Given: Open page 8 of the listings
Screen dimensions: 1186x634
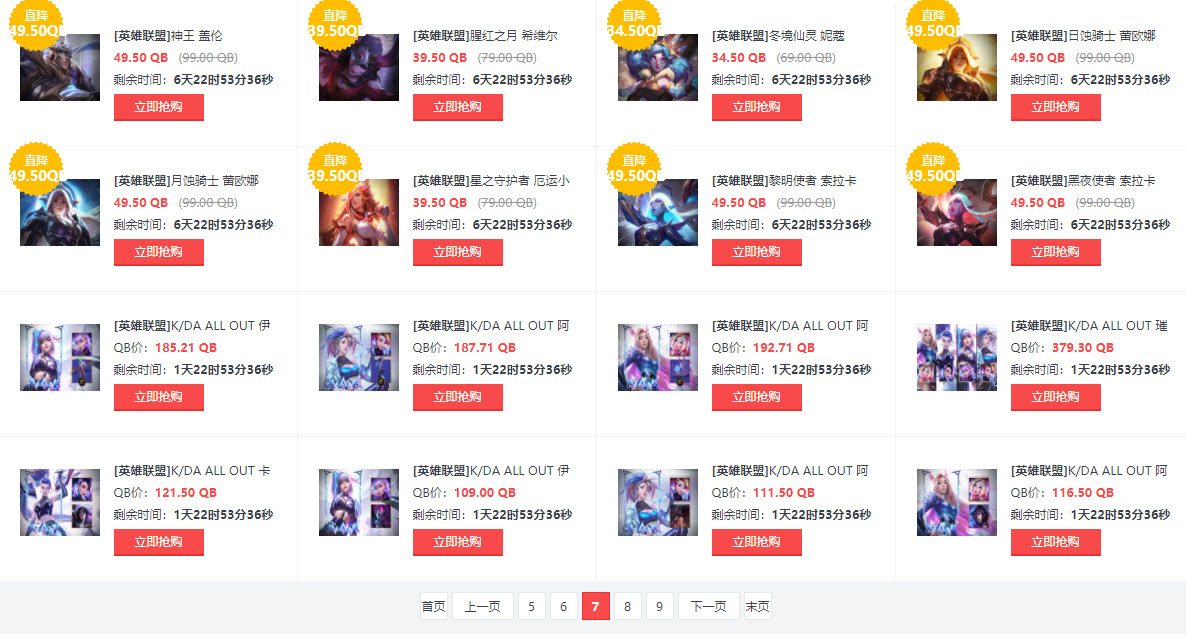Looking at the screenshot, I should (x=627, y=606).
